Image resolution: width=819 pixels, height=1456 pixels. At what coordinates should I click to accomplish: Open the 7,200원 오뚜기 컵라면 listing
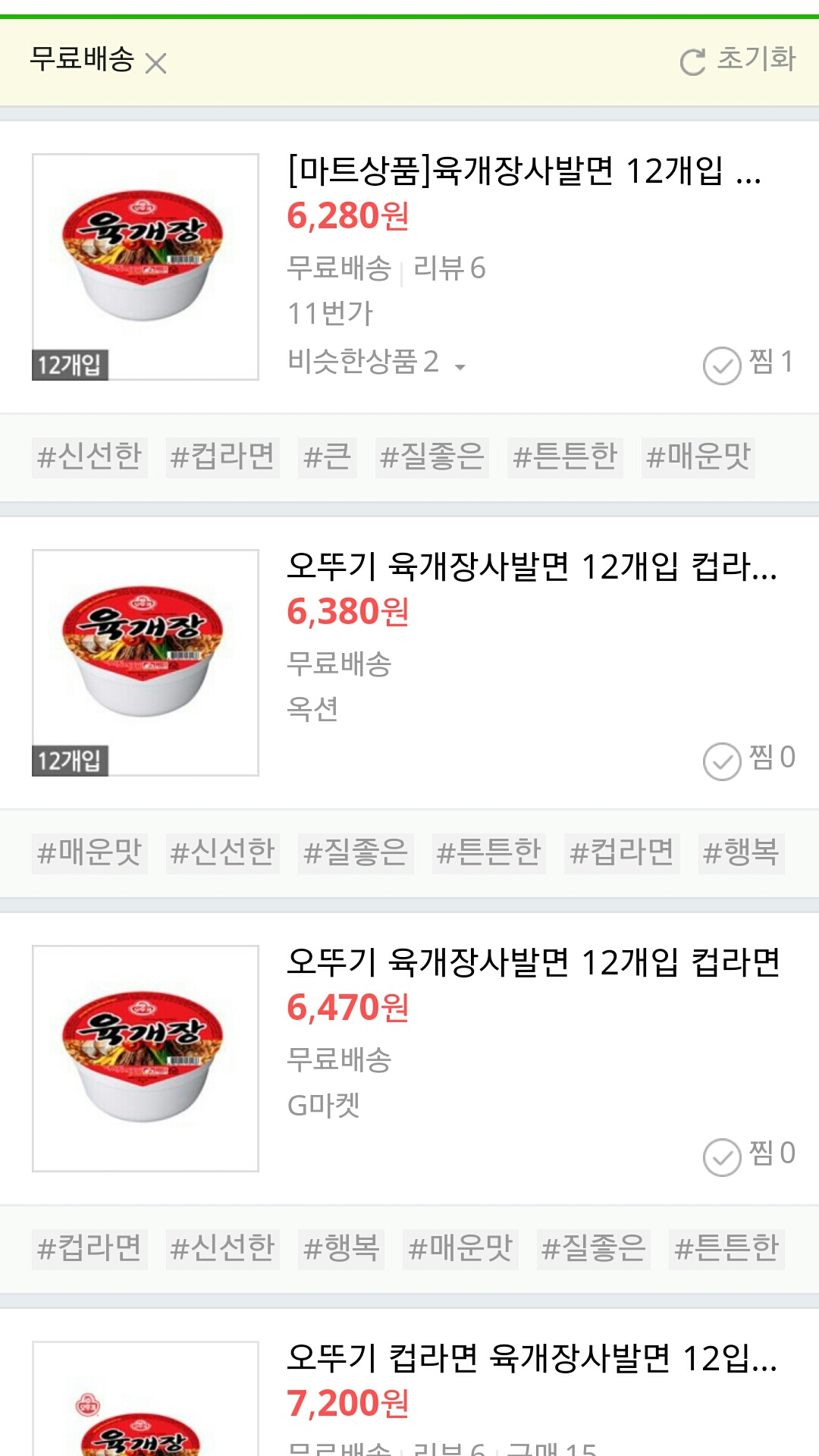click(531, 1358)
